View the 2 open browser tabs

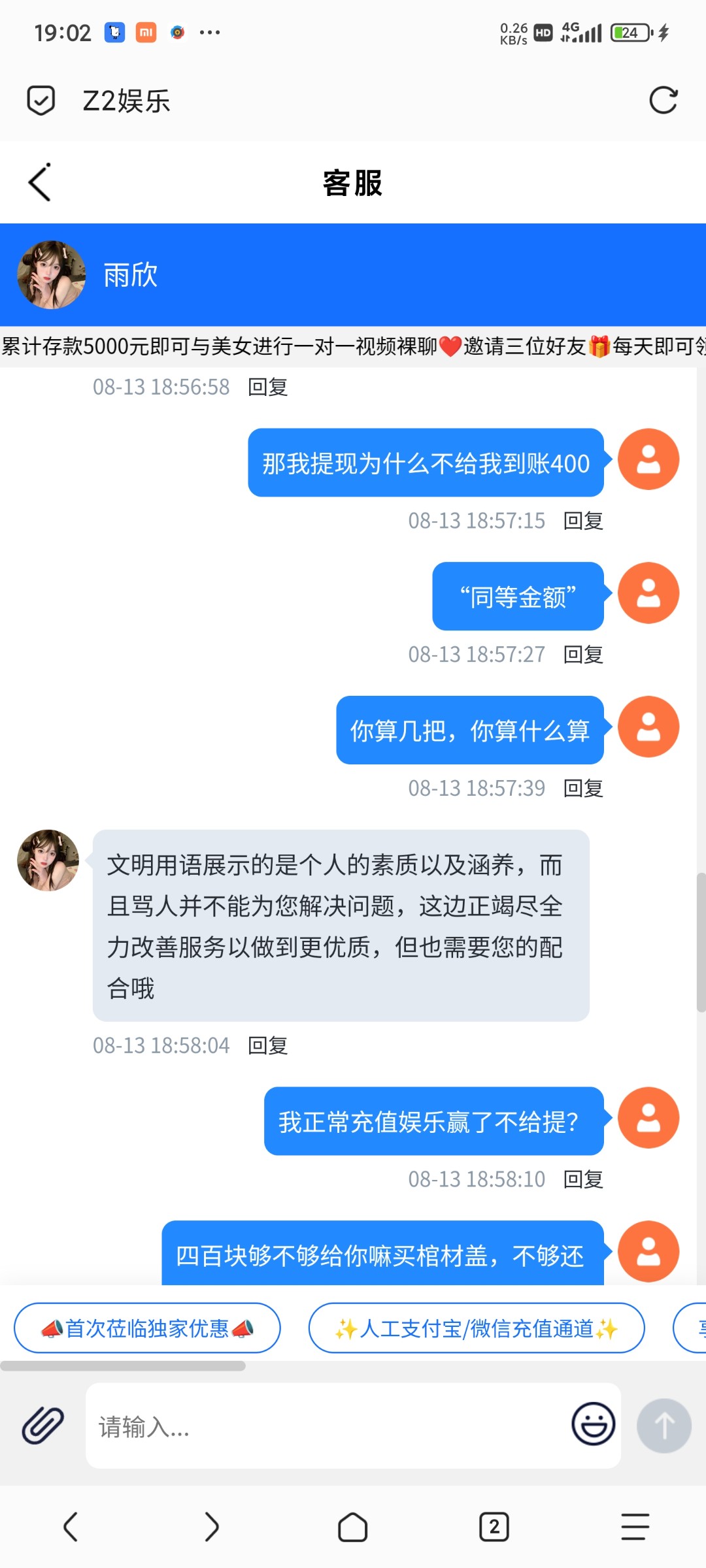tap(494, 1527)
